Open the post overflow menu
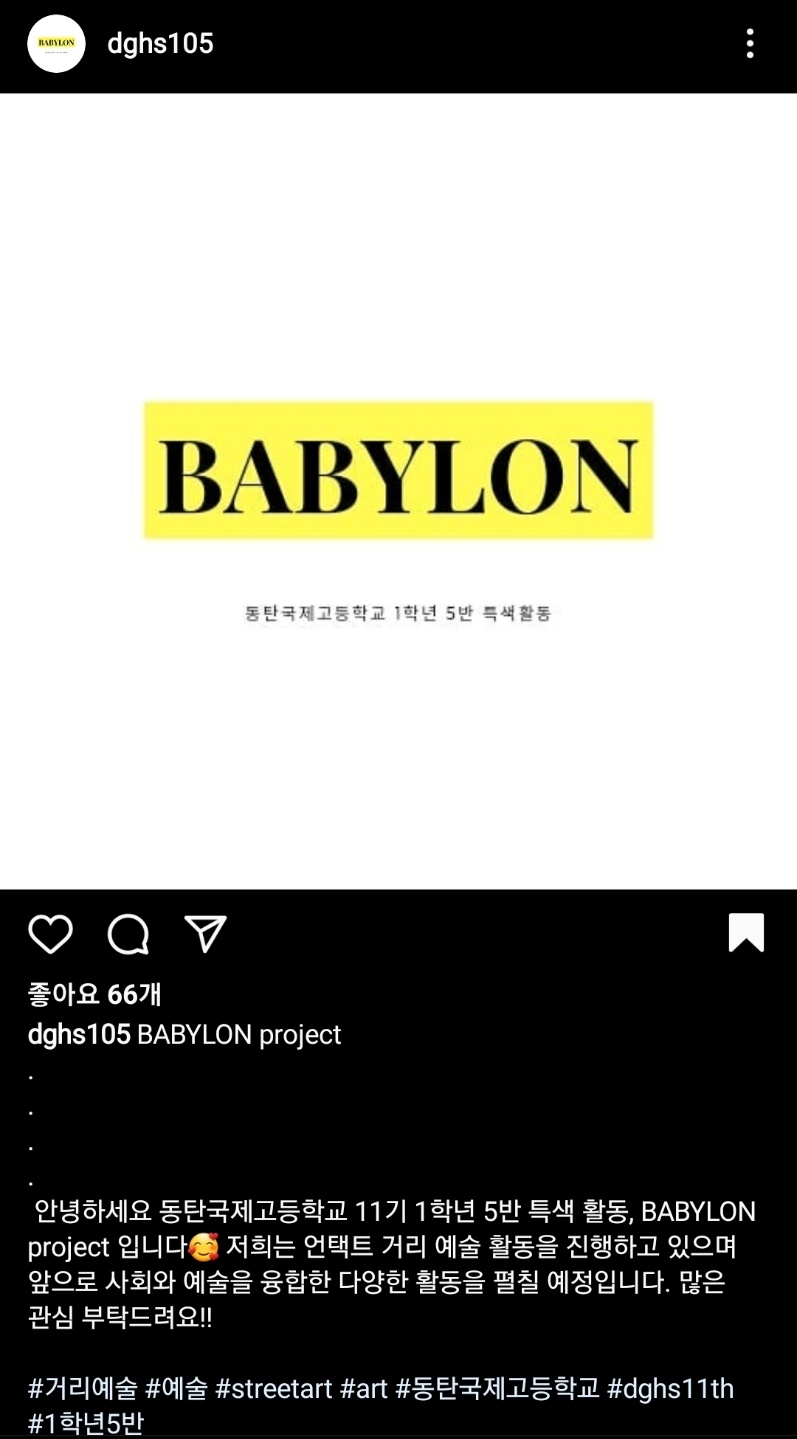797x1439 pixels. click(749, 43)
